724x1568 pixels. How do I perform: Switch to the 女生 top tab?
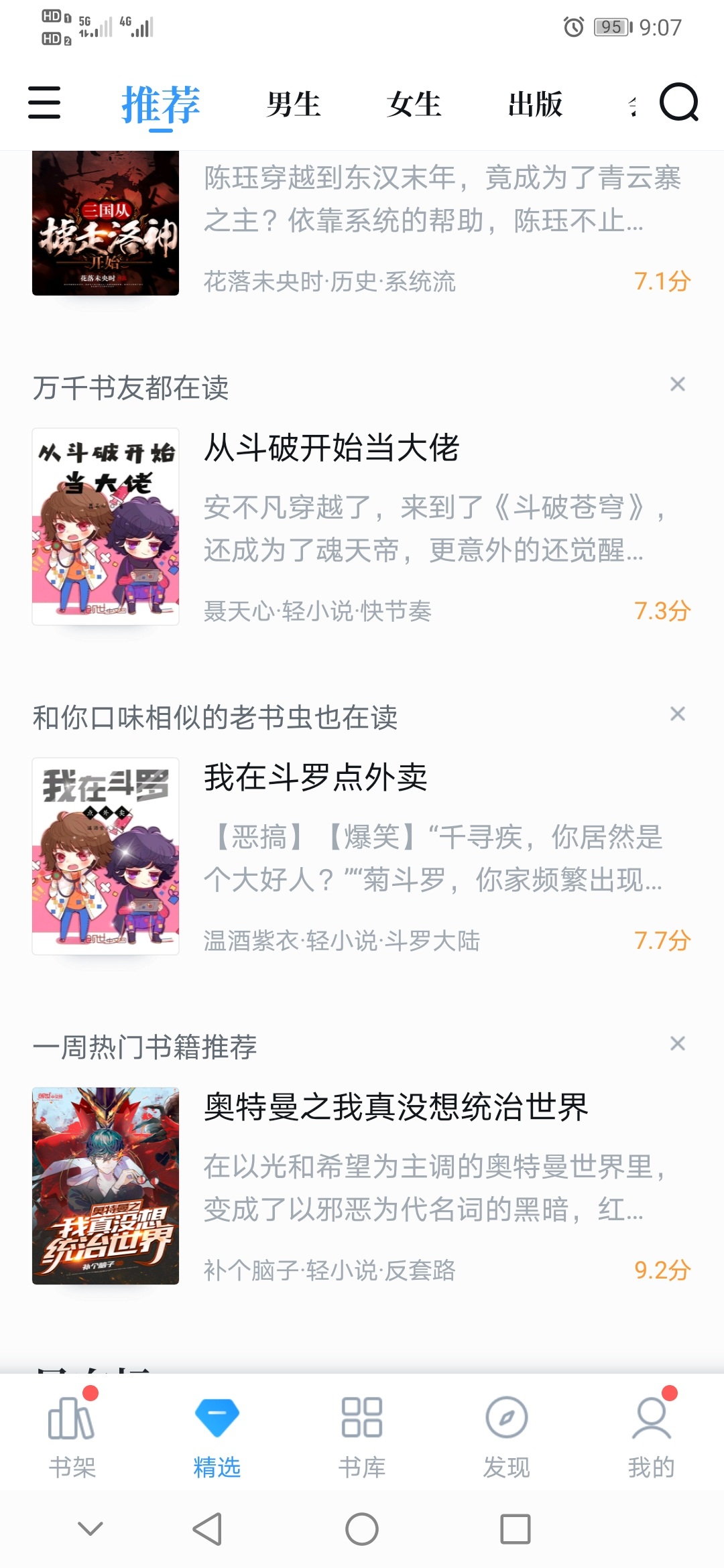[414, 105]
